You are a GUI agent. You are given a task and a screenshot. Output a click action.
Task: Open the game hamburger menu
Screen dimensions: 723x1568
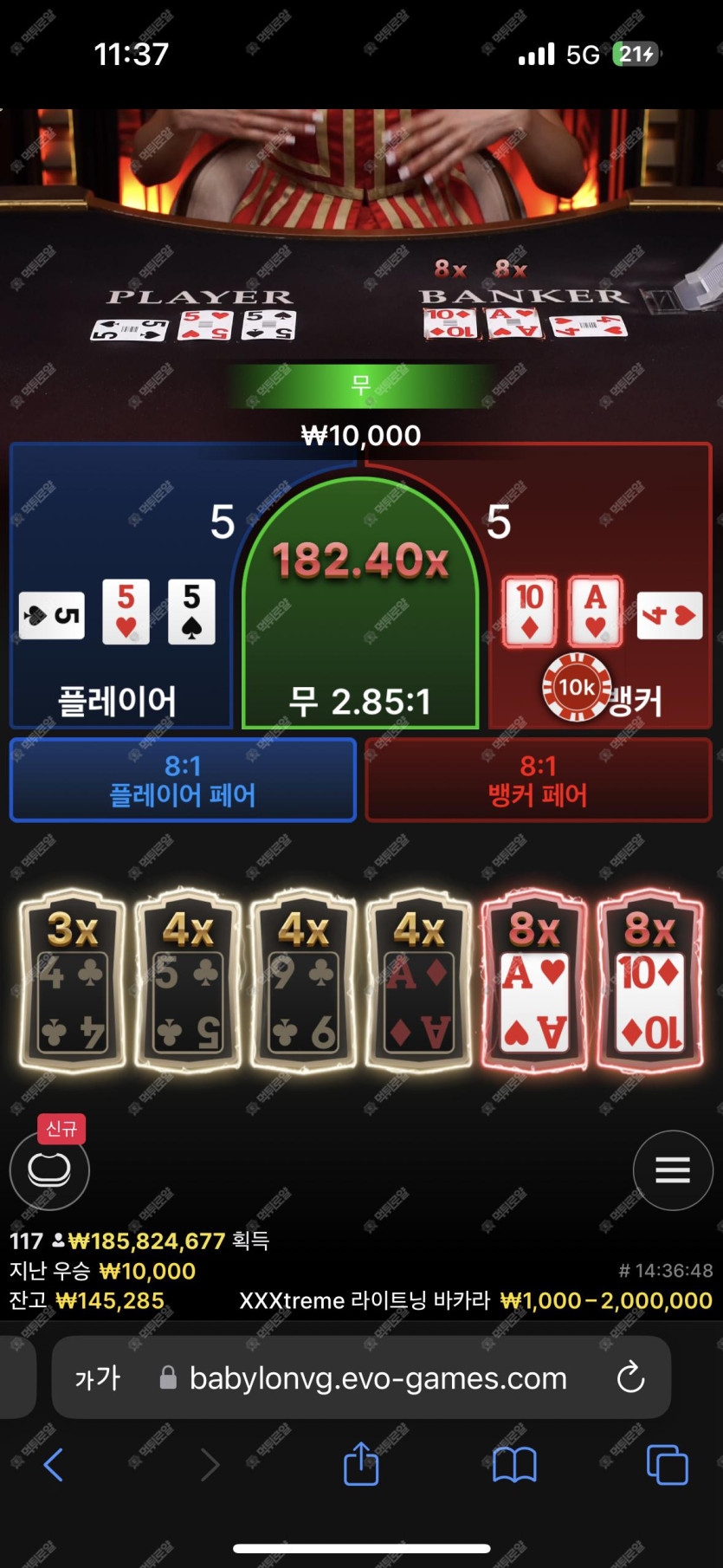click(x=672, y=1170)
